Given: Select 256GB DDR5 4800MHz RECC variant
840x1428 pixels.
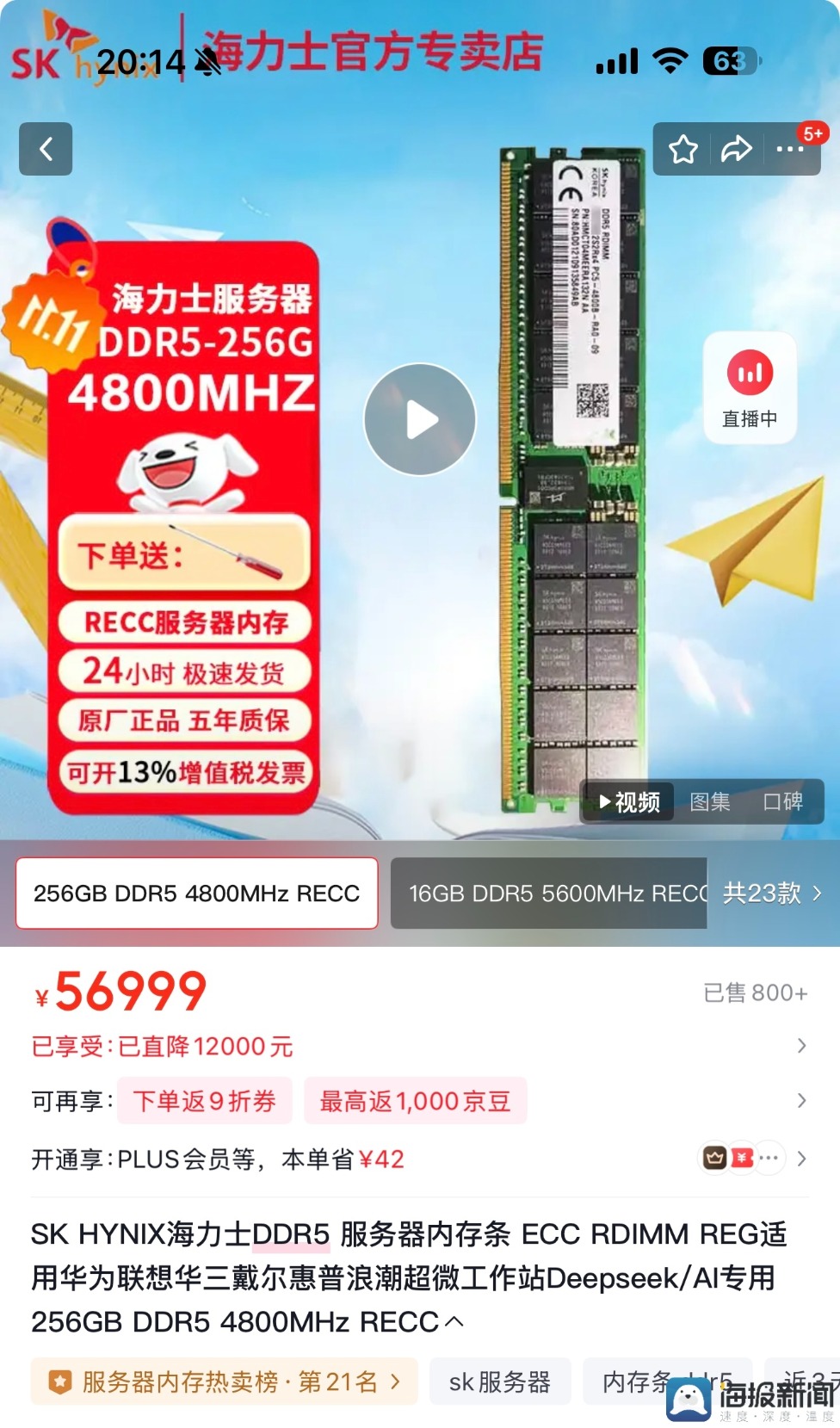Looking at the screenshot, I should pos(197,893).
